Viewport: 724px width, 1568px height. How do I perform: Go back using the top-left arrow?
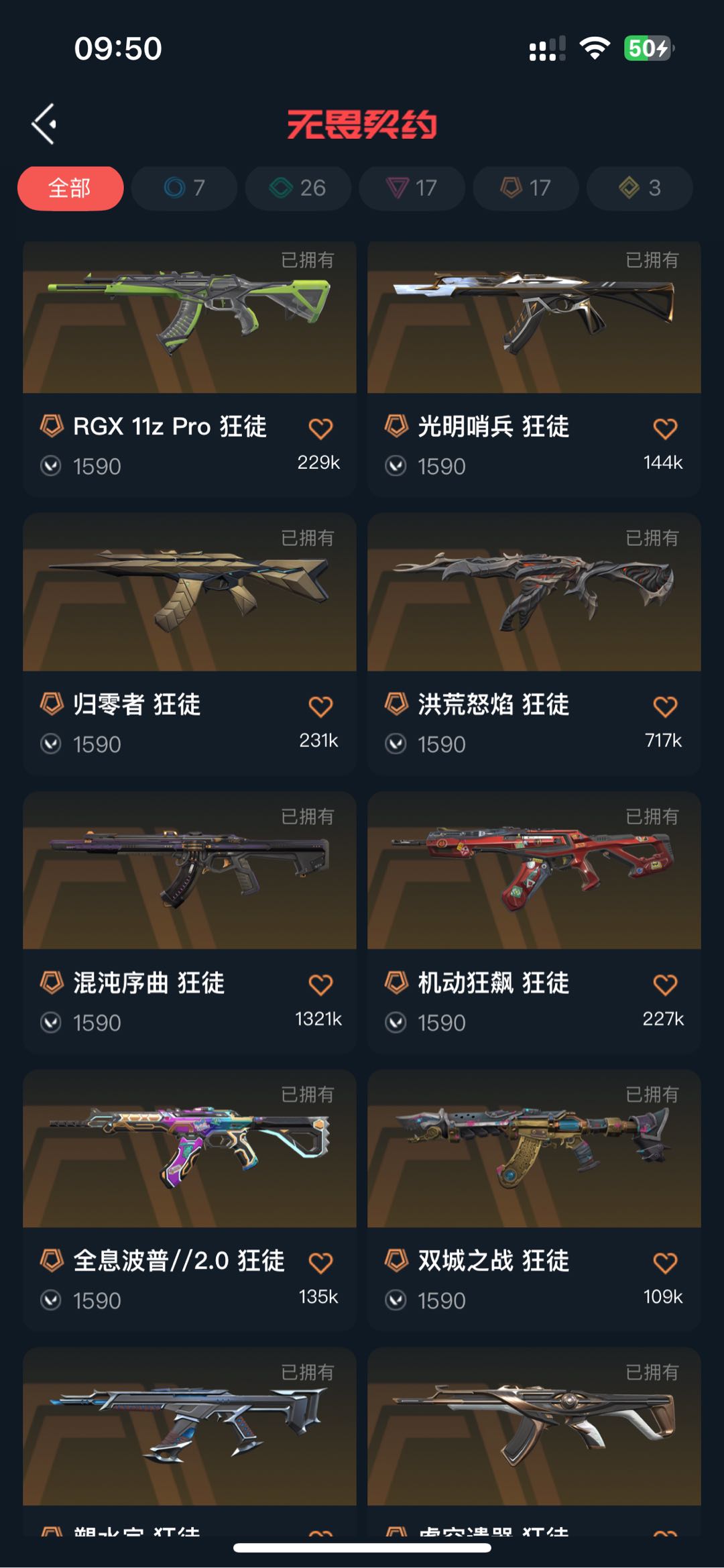click(44, 124)
